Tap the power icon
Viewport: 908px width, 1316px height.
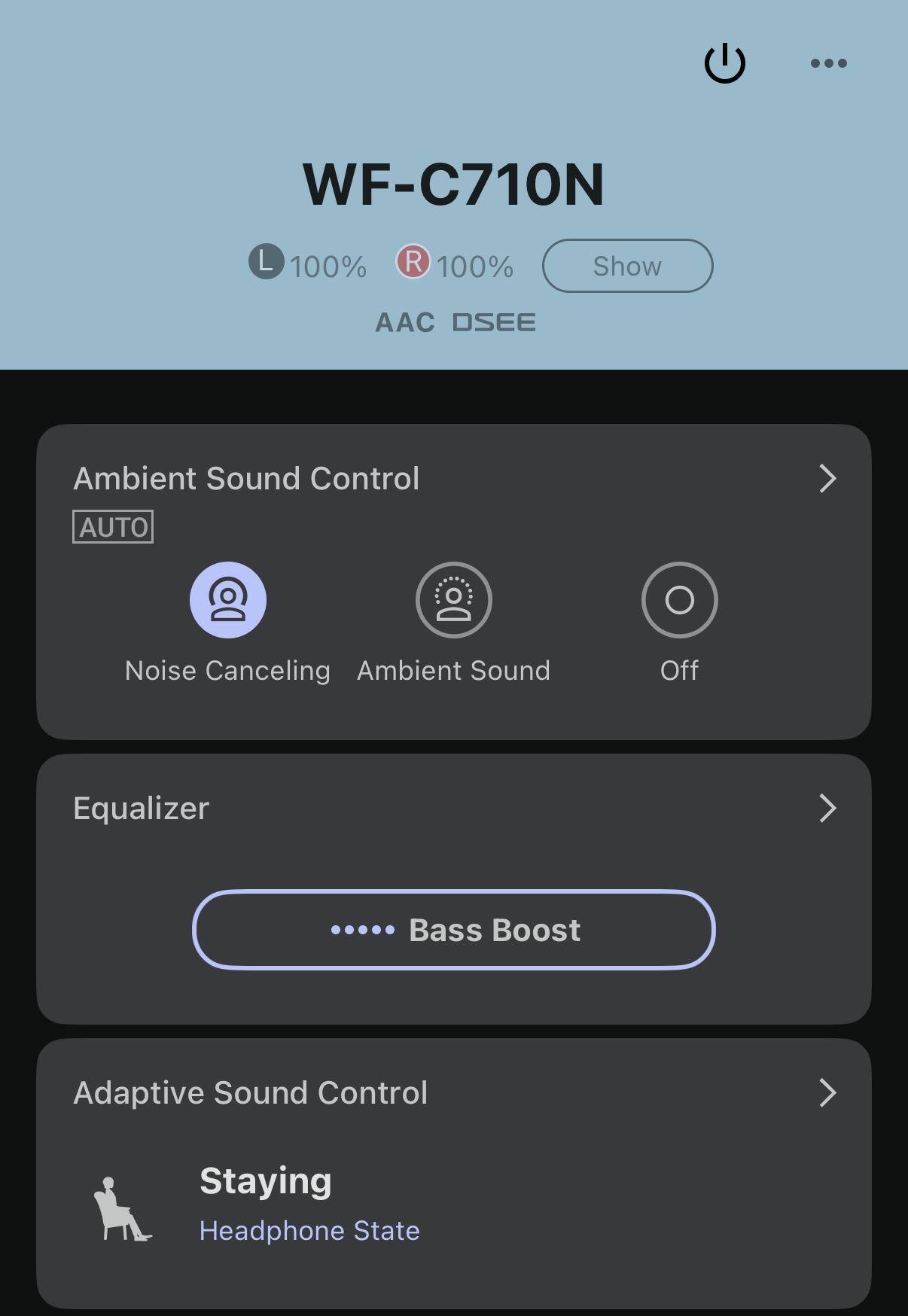[x=724, y=63]
